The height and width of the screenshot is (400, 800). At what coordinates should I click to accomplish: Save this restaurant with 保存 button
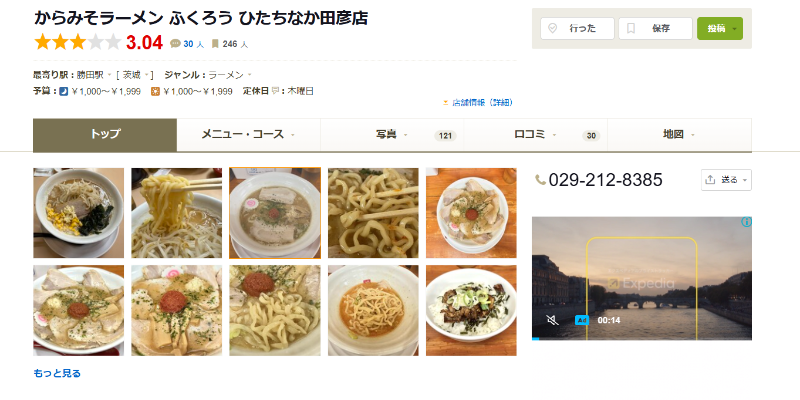654,29
